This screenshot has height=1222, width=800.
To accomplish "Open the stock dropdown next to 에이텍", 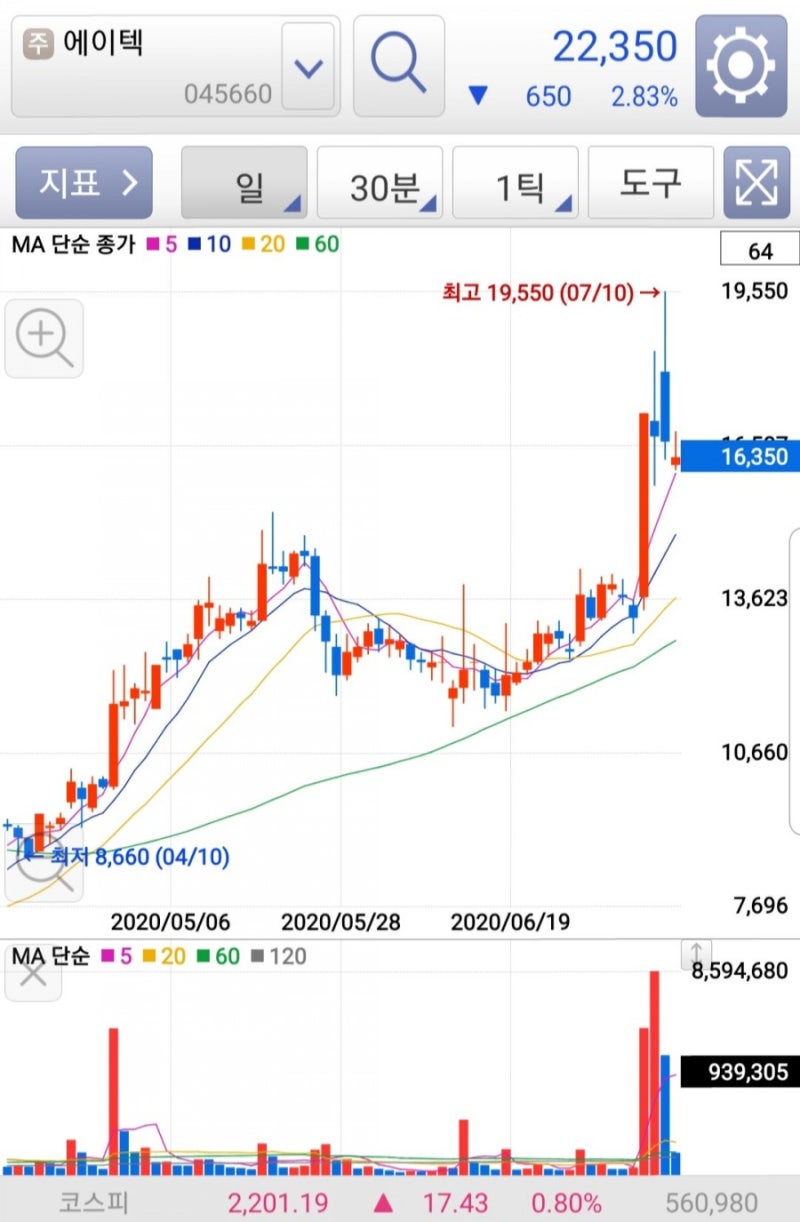I will [x=308, y=67].
